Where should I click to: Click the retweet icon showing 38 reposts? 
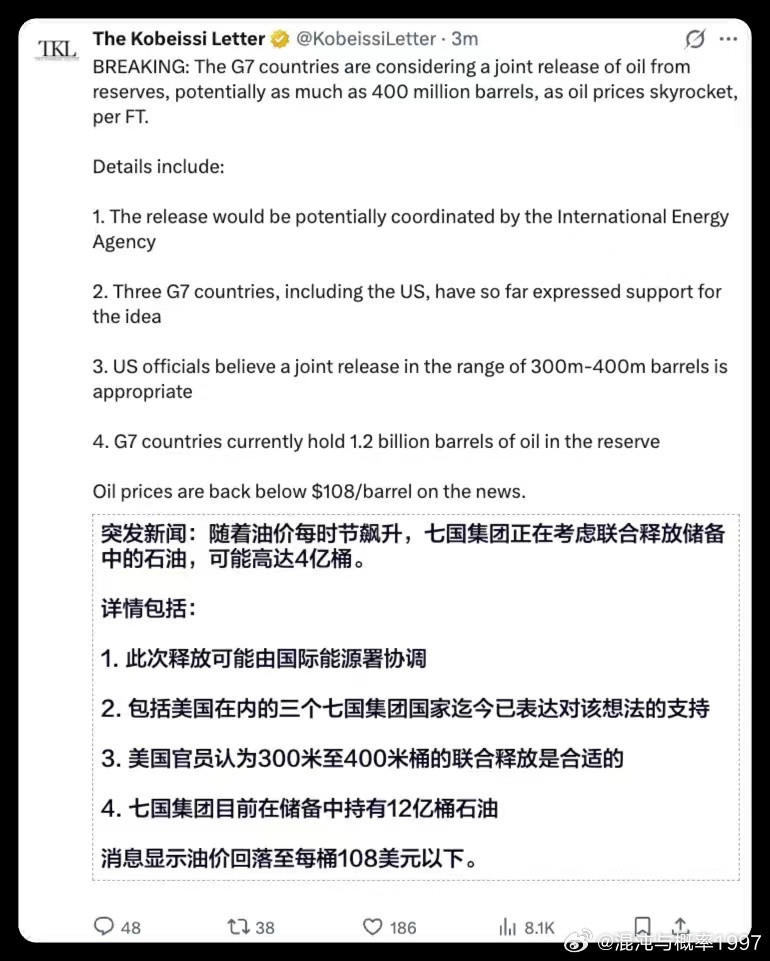pyautogui.click(x=237, y=927)
